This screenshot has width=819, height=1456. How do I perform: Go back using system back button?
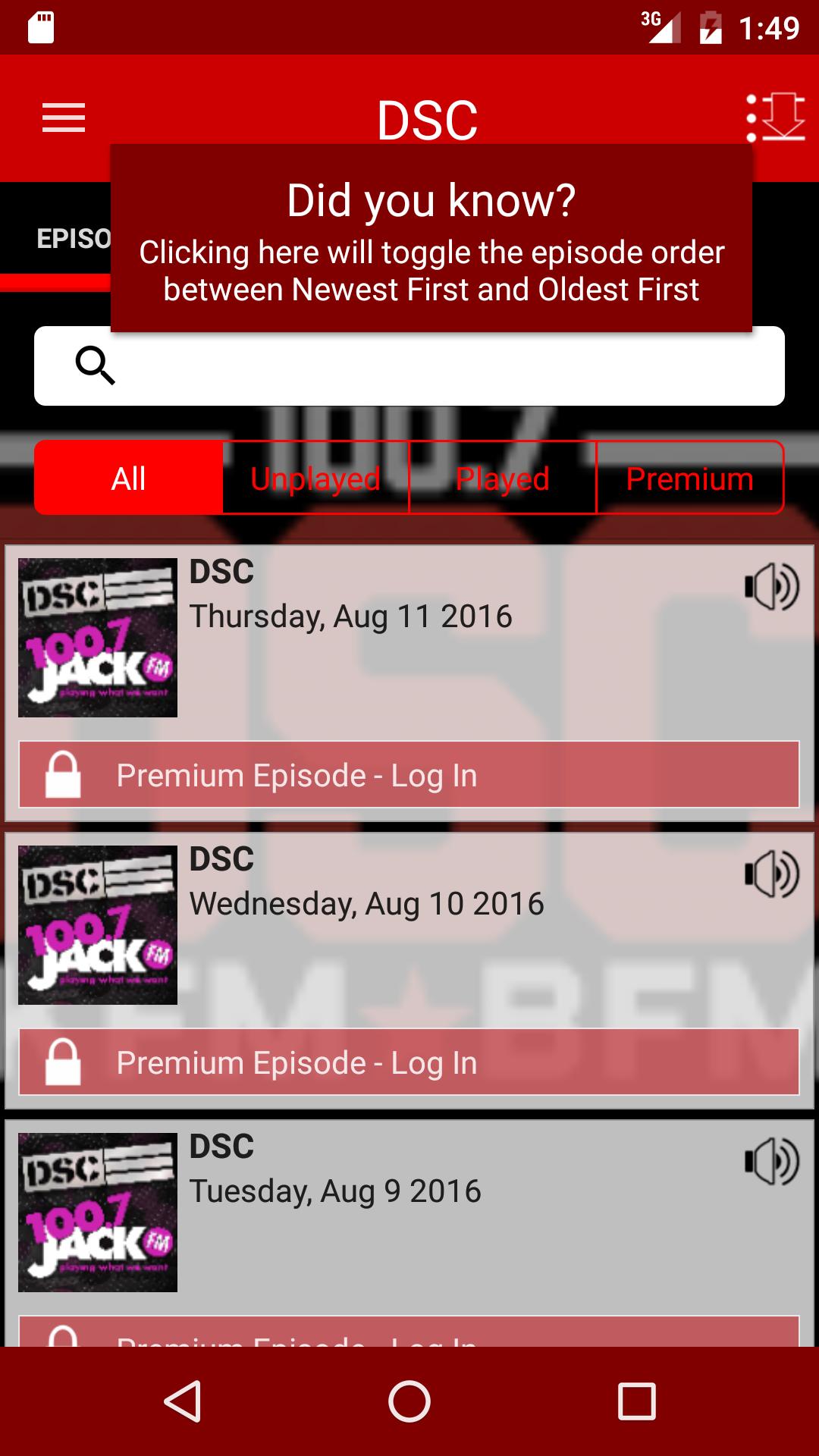[182, 1401]
